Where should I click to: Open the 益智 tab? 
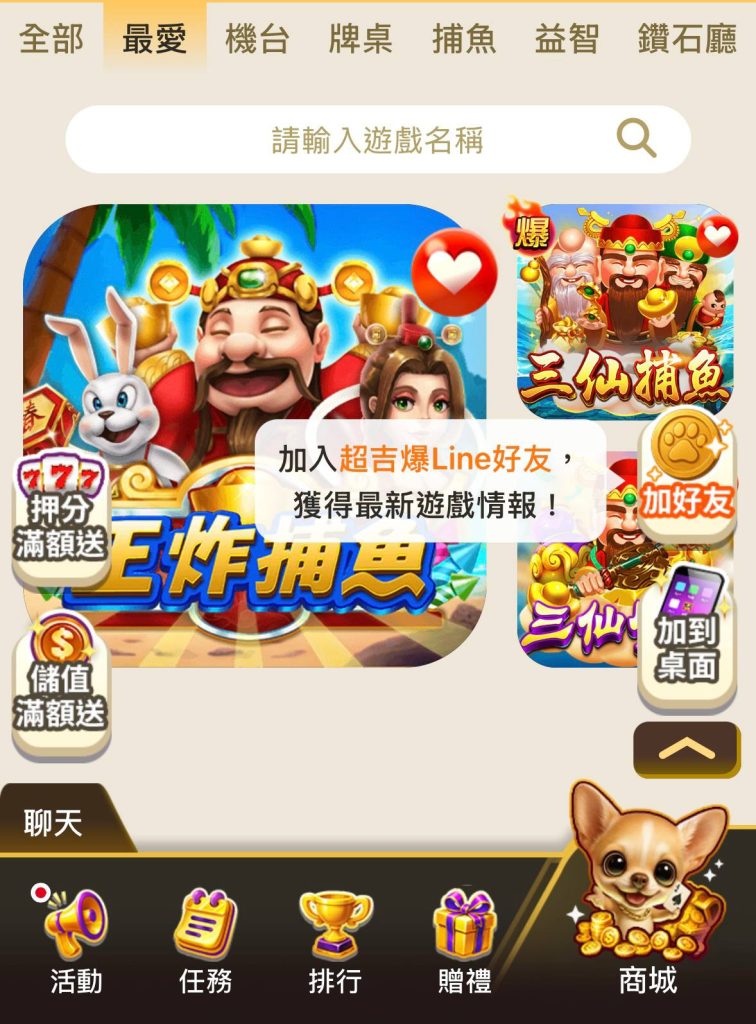pos(567,39)
